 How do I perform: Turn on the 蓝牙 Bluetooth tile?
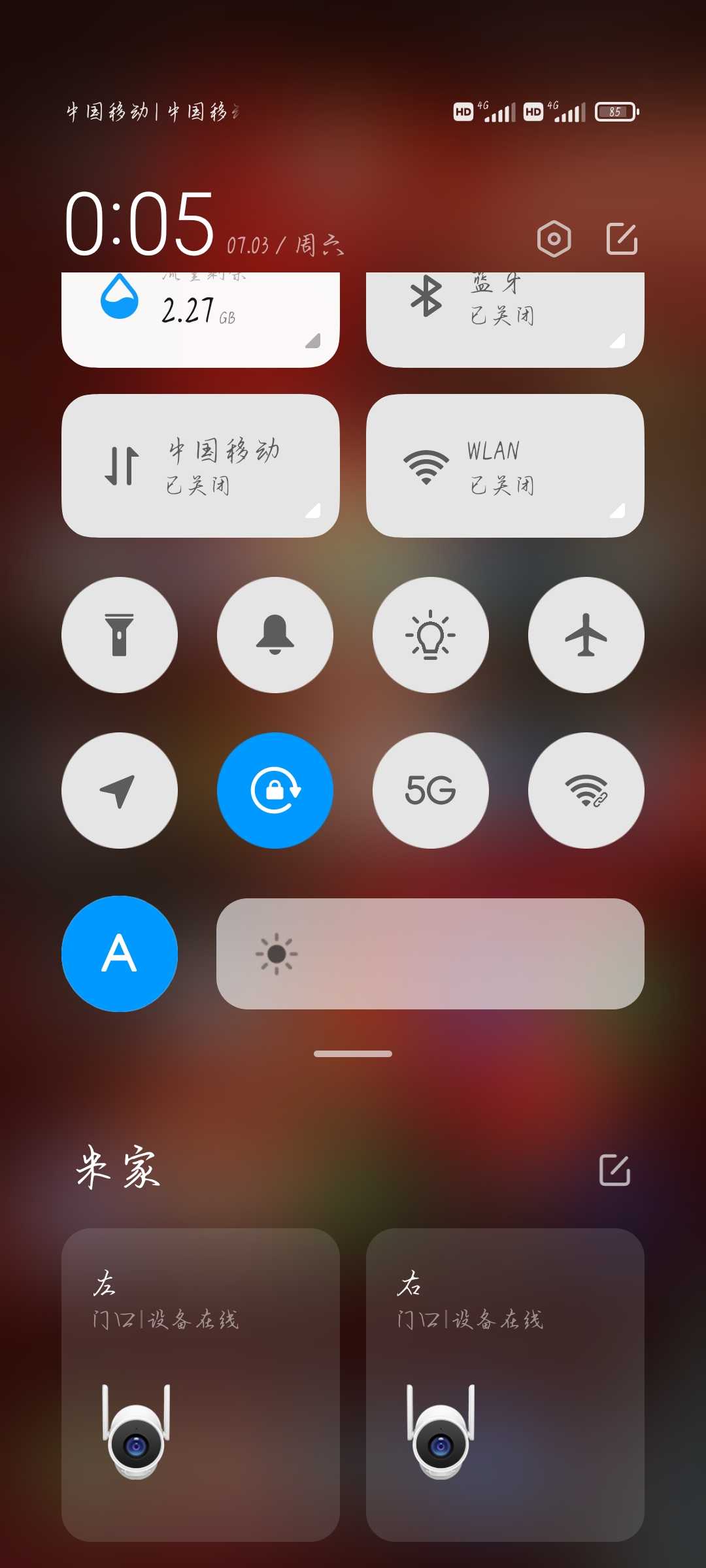click(505, 319)
